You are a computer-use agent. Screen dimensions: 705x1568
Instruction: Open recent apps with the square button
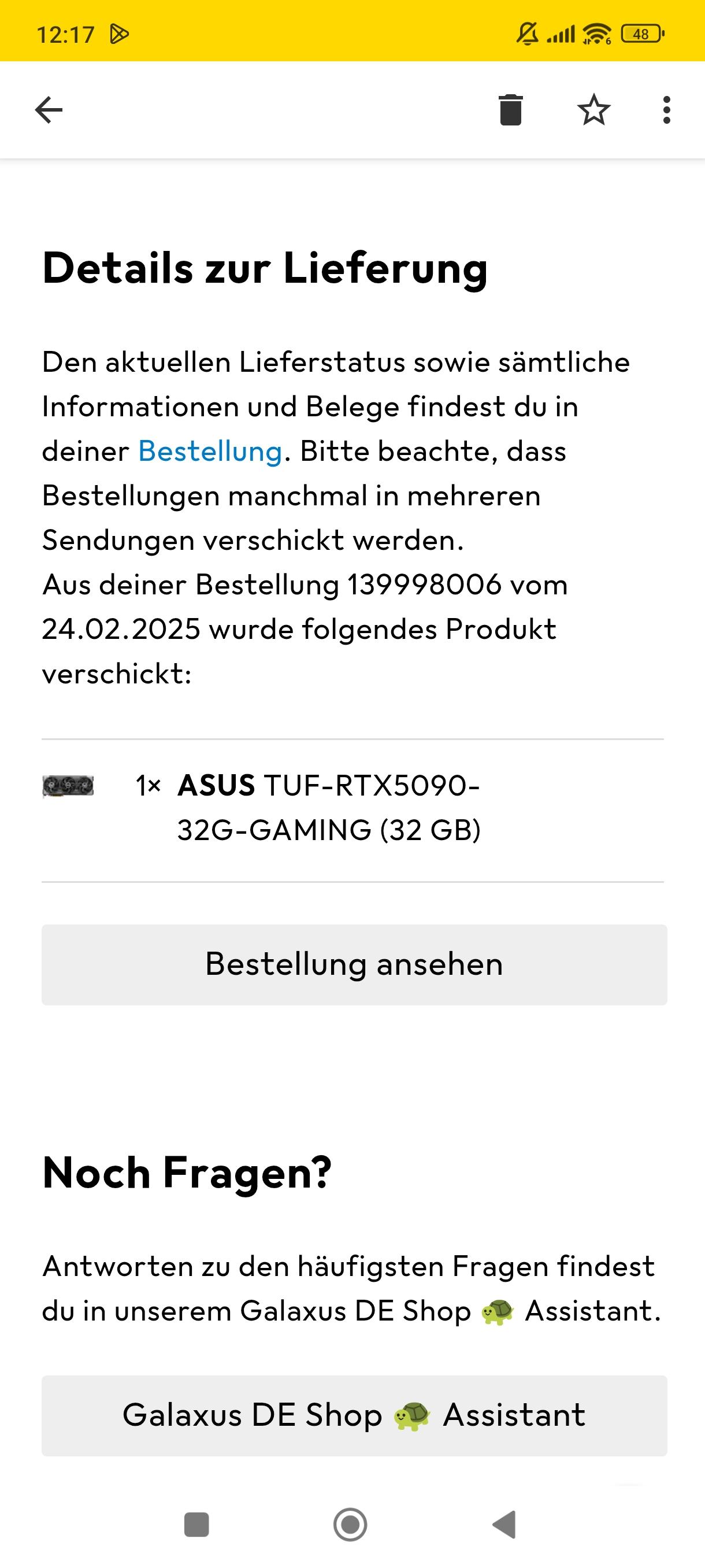click(x=196, y=1525)
